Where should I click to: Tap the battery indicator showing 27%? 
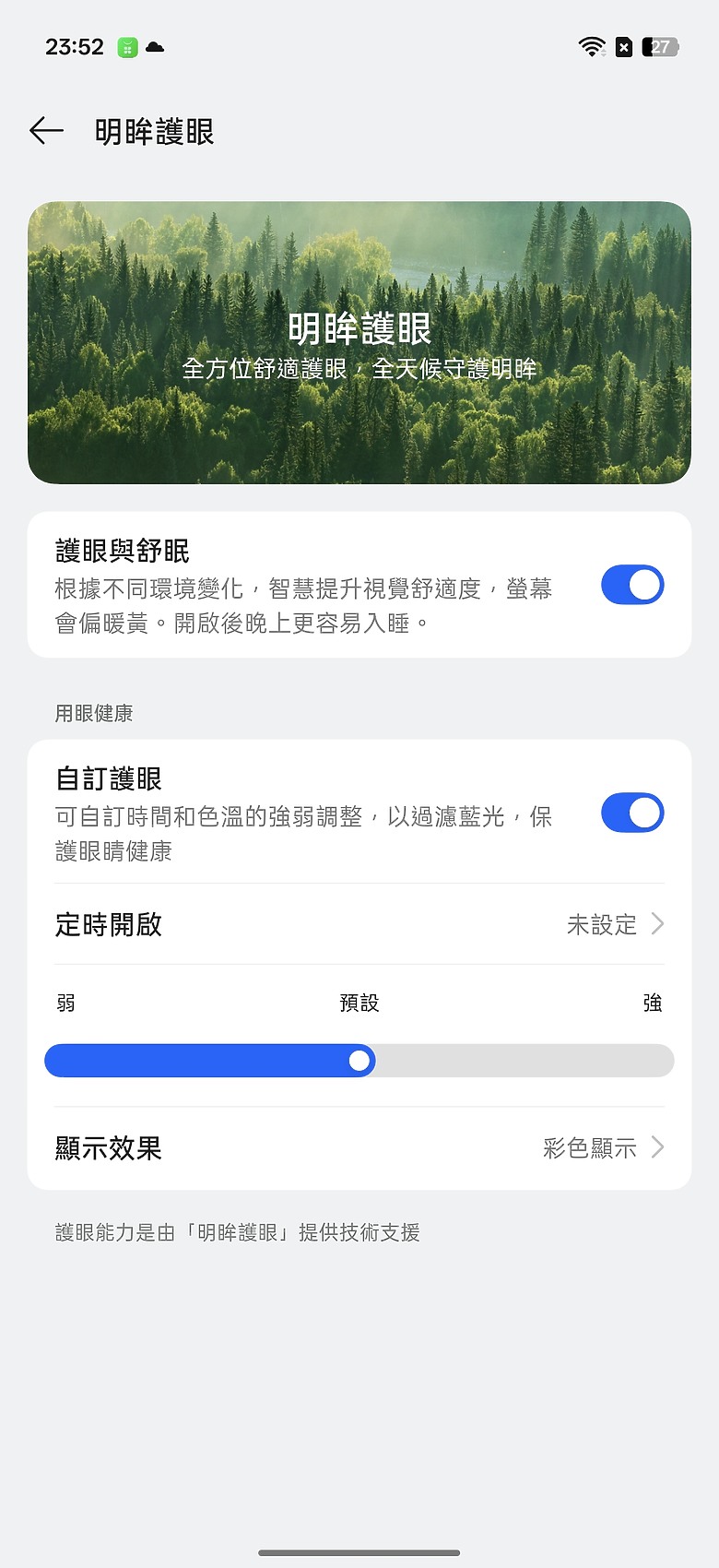[660, 46]
